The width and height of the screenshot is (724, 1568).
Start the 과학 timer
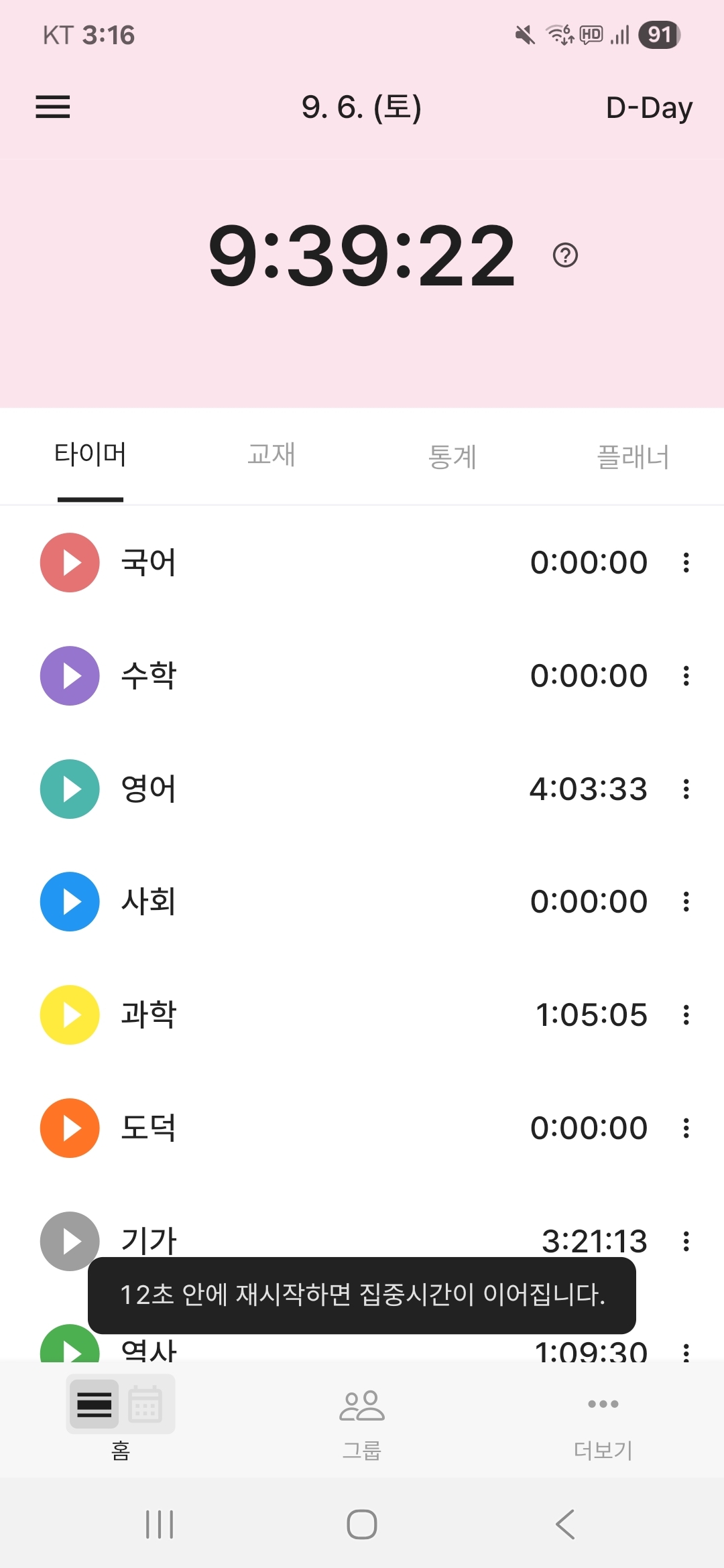click(70, 1015)
